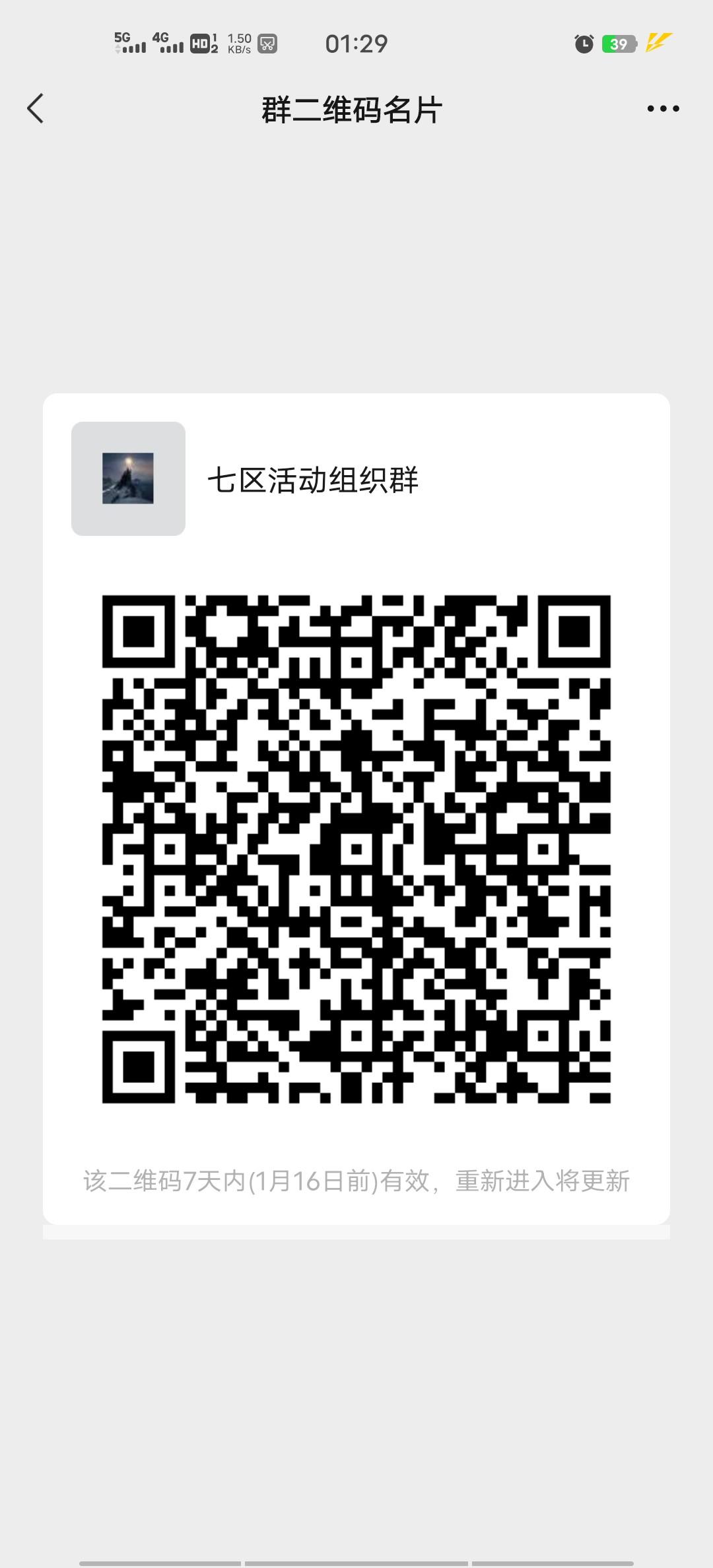Open the 七区活动组织群 group avatar
Image resolution: width=713 pixels, height=1568 pixels.
pos(129,478)
